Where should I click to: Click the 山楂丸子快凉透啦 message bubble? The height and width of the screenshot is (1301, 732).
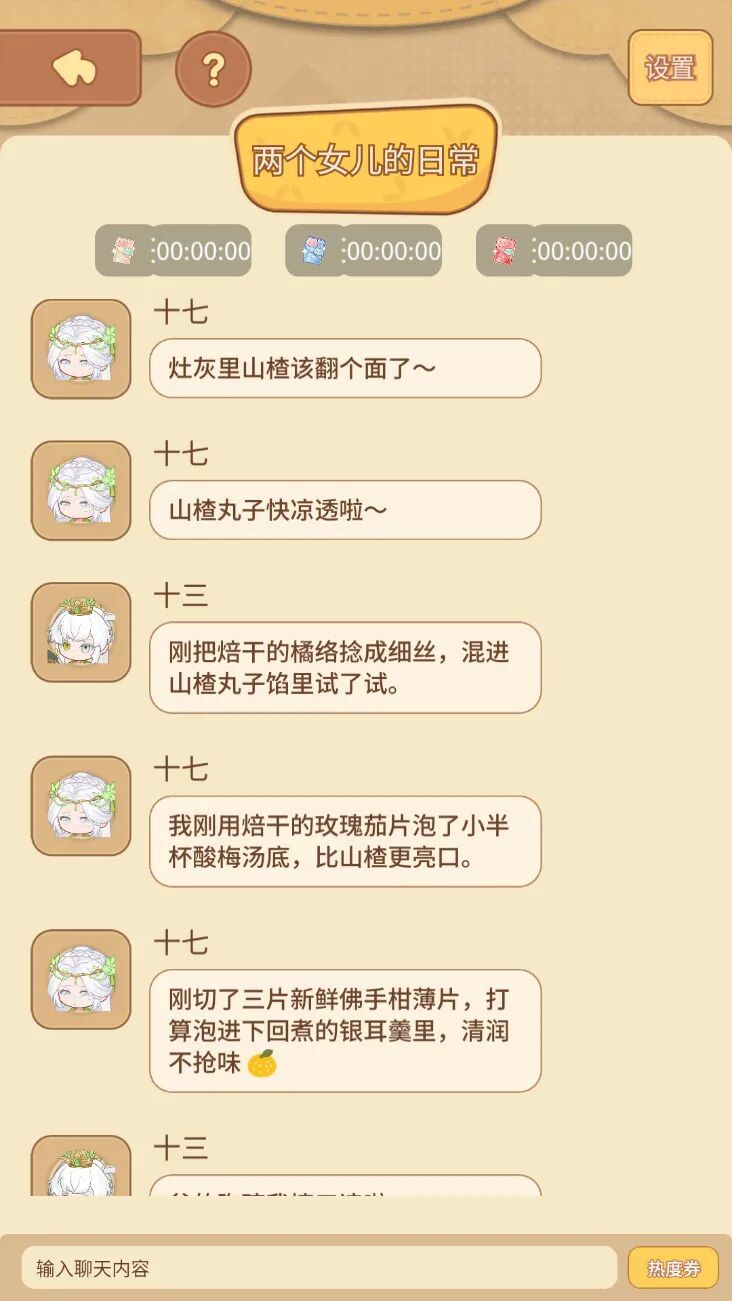pyautogui.click(x=345, y=510)
